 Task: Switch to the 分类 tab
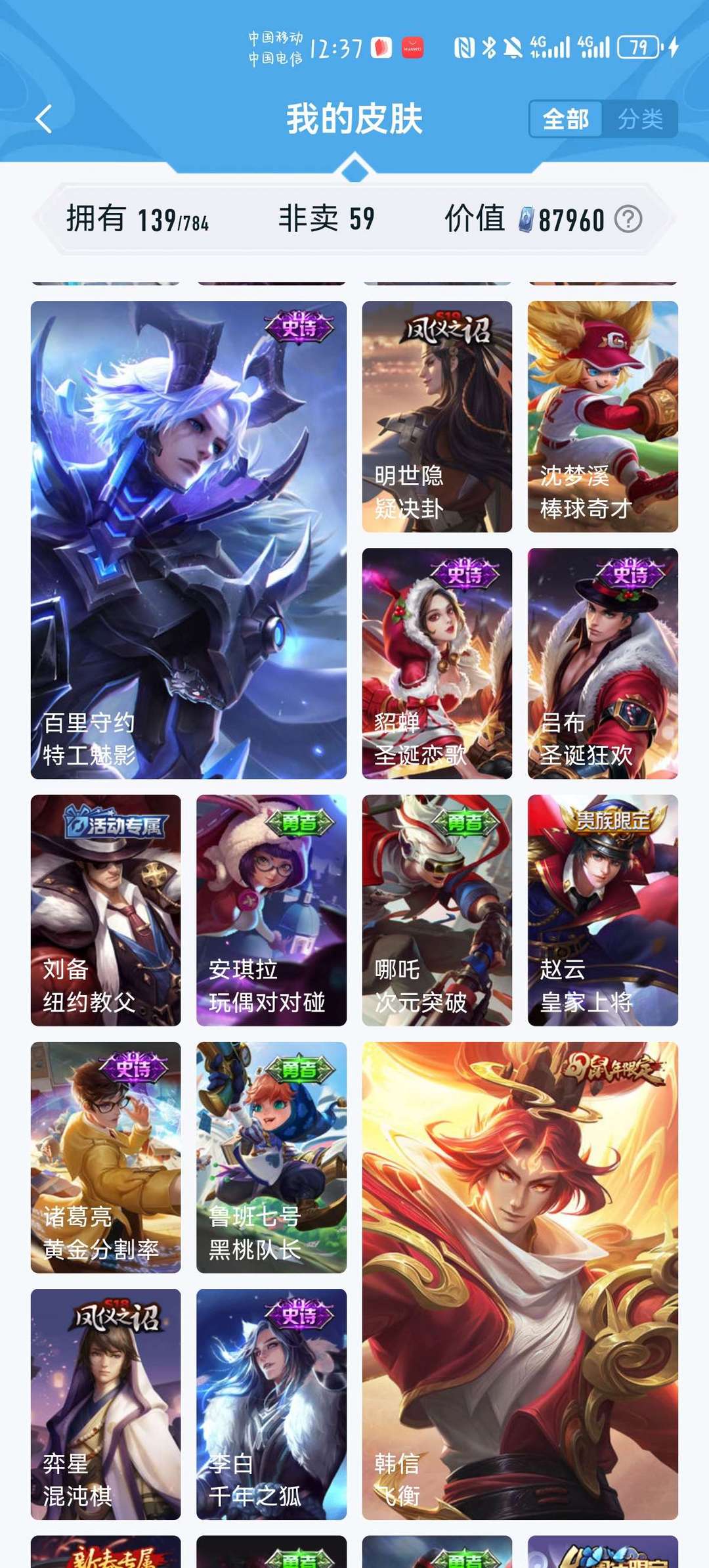pos(640,120)
